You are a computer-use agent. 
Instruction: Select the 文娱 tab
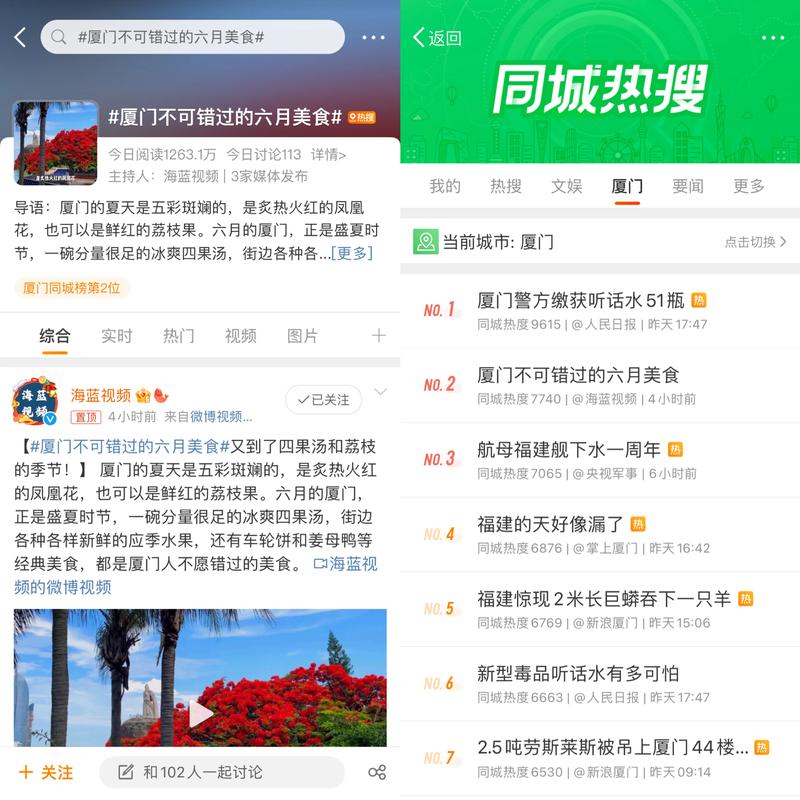tap(566, 186)
